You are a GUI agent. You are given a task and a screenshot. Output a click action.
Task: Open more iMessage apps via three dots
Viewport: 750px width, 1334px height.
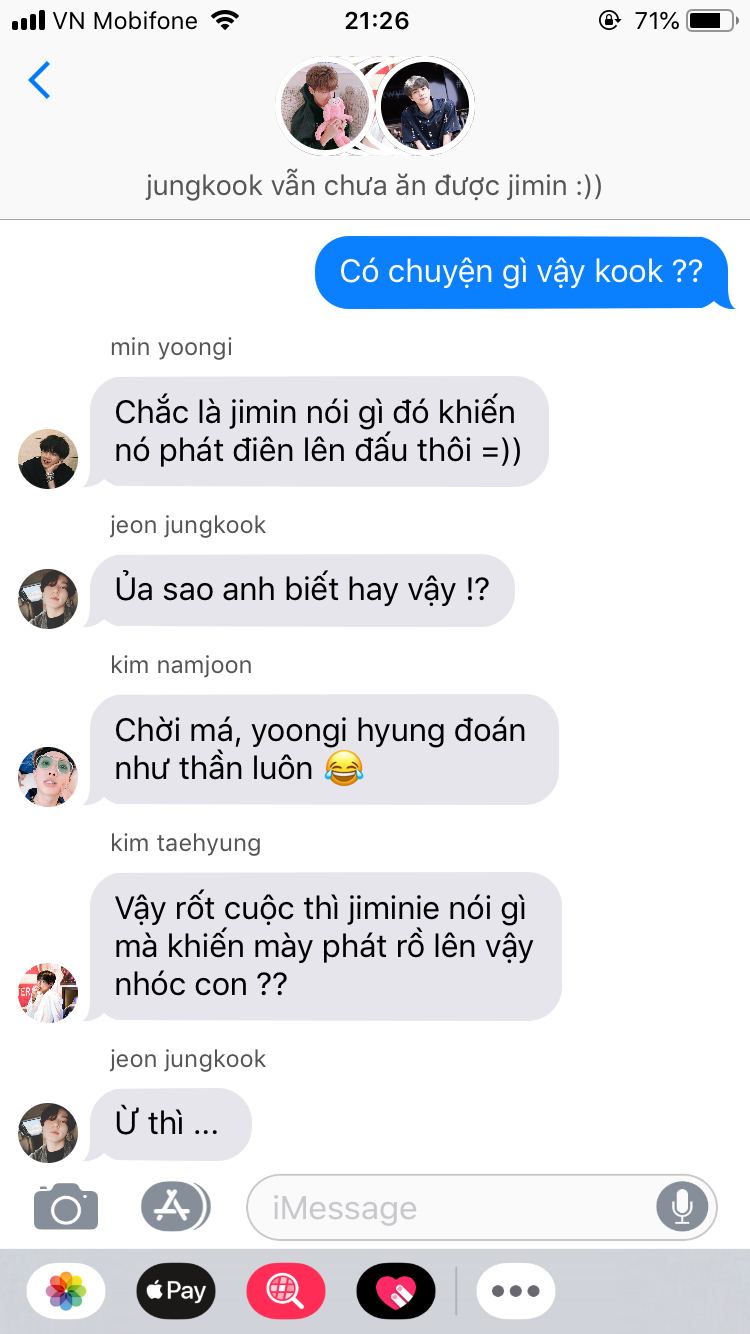pos(516,1291)
